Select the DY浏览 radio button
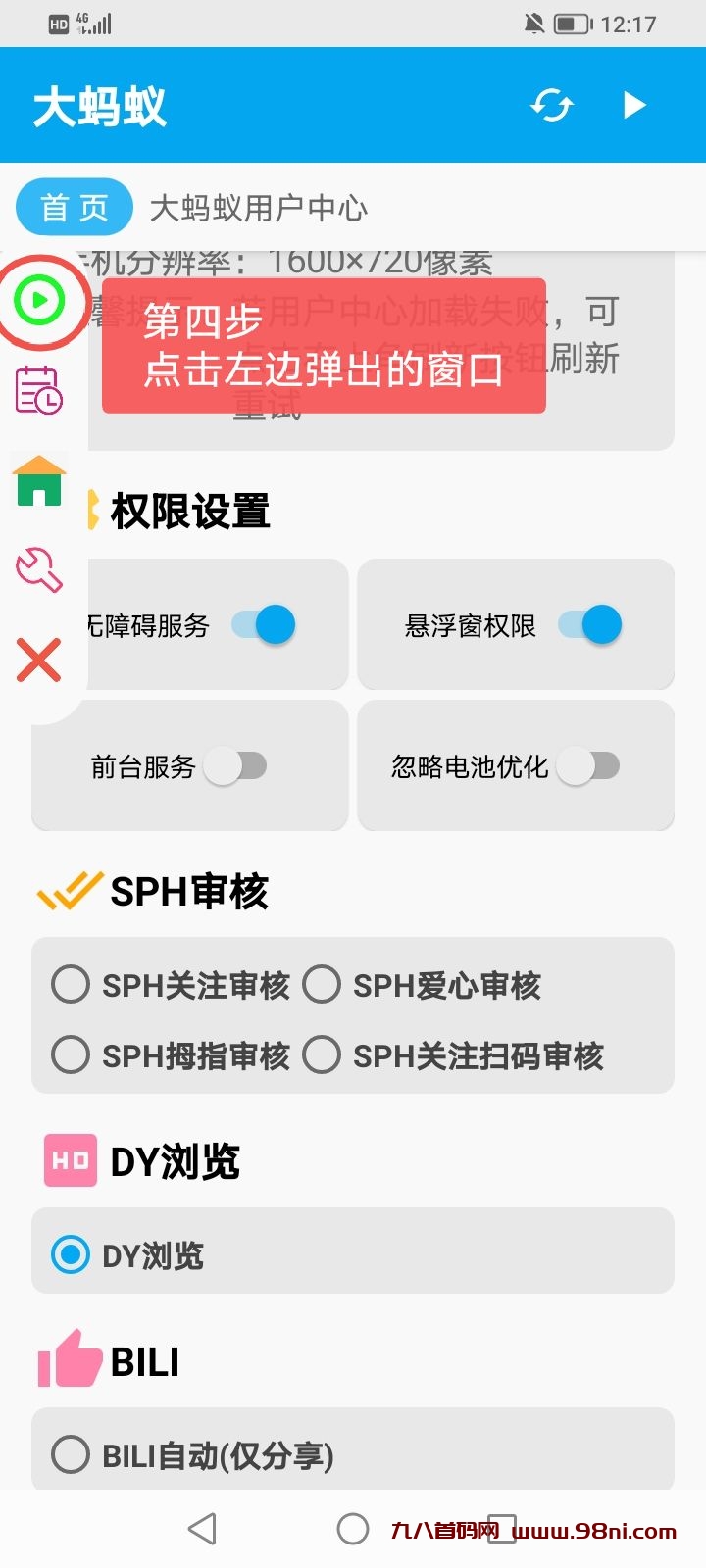This screenshot has height=1568, width=706. tap(71, 1255)
